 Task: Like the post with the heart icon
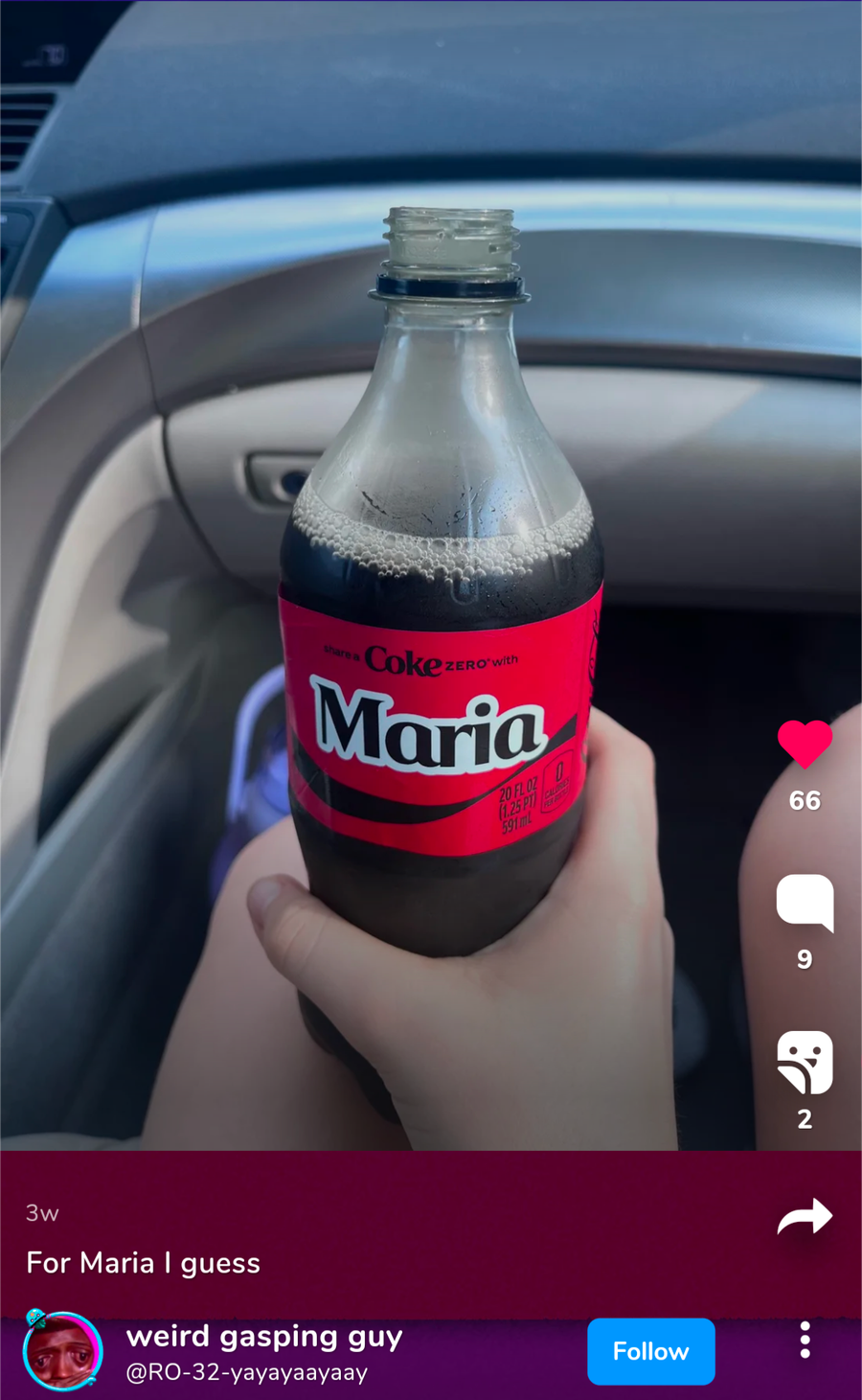pos(805,745)
